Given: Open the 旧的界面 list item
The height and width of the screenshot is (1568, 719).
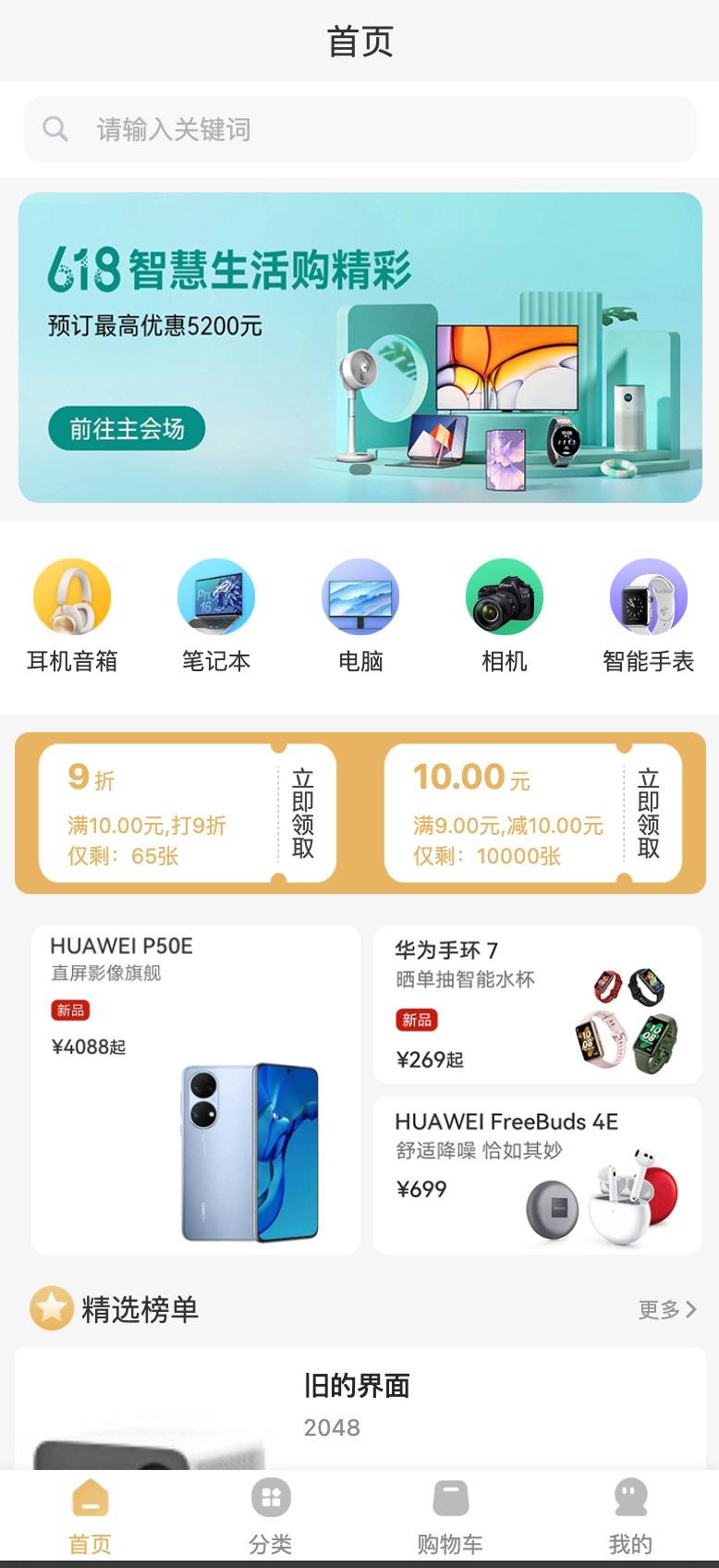Looking at the screenshot, I should [x=359, y=1405].
